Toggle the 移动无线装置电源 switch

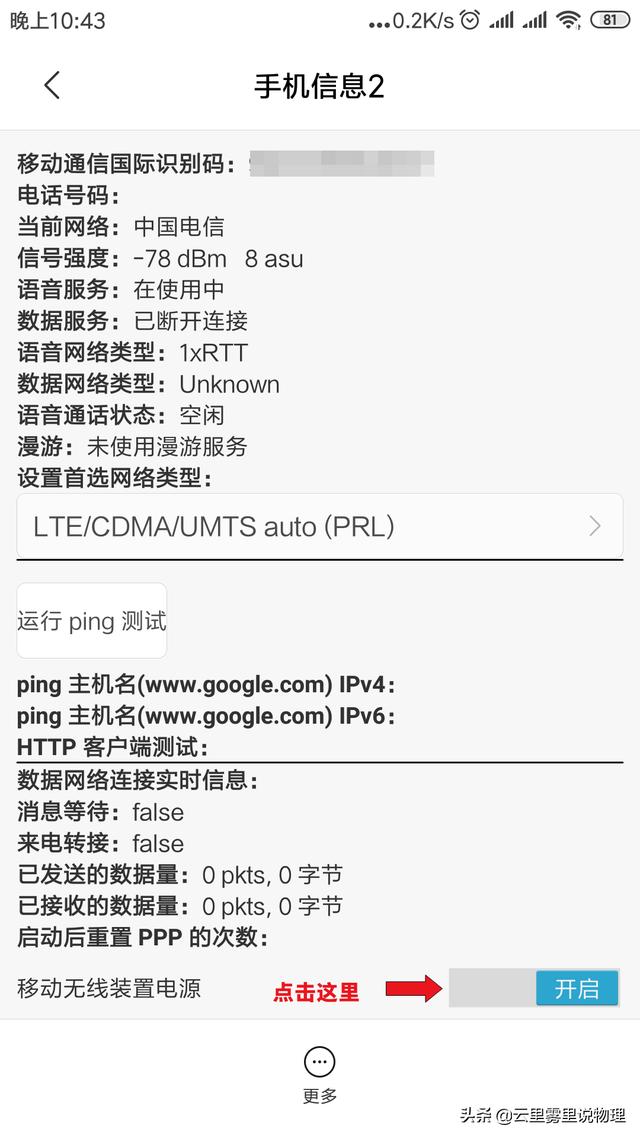click(534, 988)
